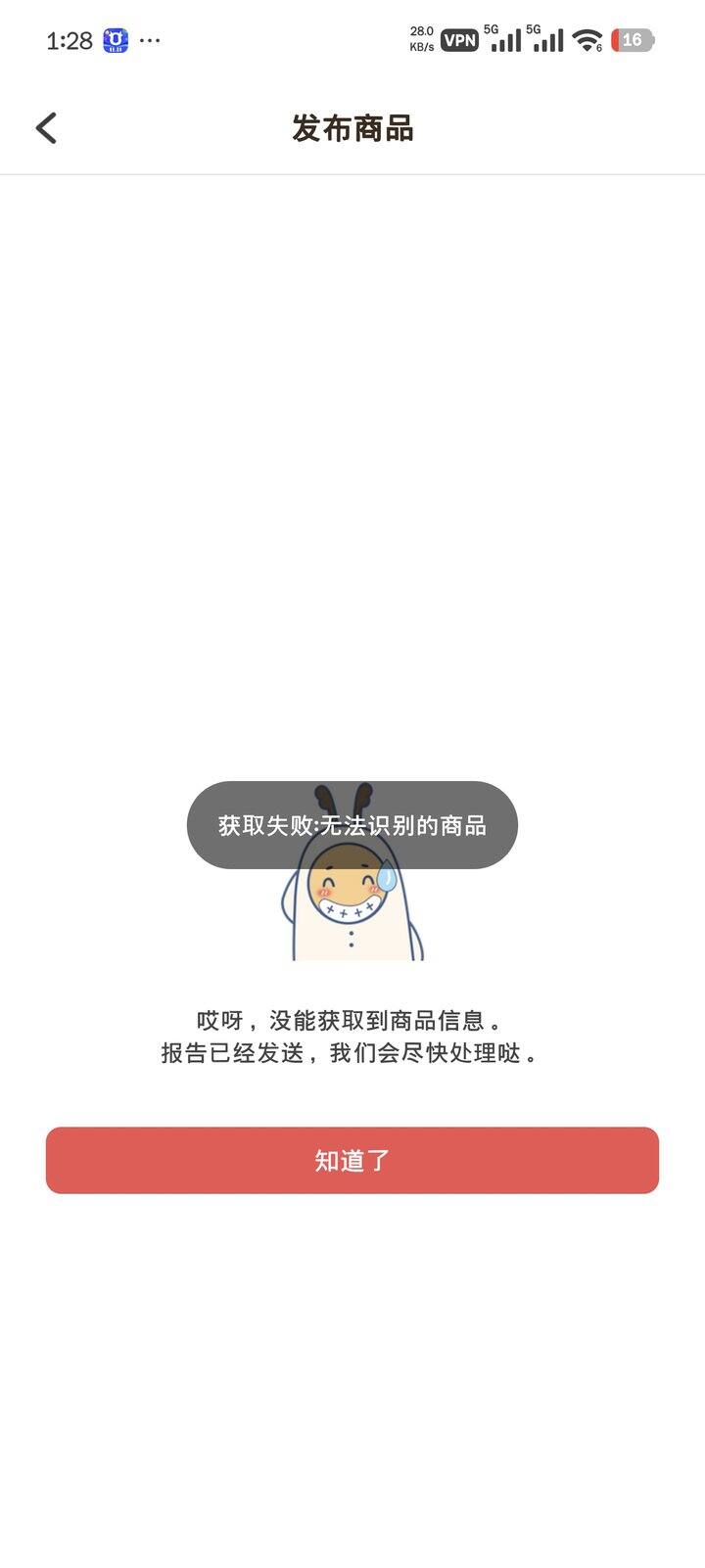This screenshot has height=1568, width=705.
Task: Go back from the 发布商品 page
Action: pyautogui.click(x=46, y=128)
